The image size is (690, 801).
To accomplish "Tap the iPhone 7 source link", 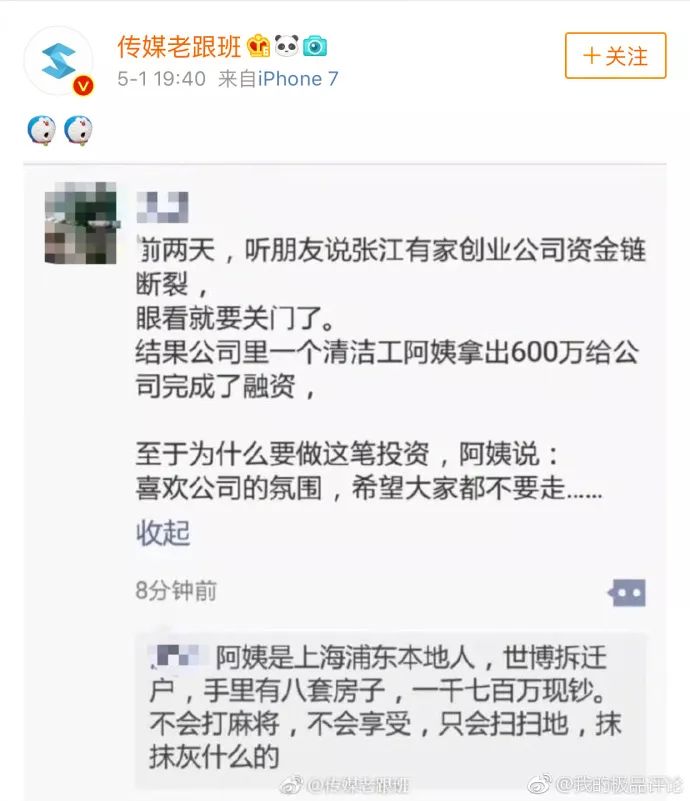I will point(298,79).
